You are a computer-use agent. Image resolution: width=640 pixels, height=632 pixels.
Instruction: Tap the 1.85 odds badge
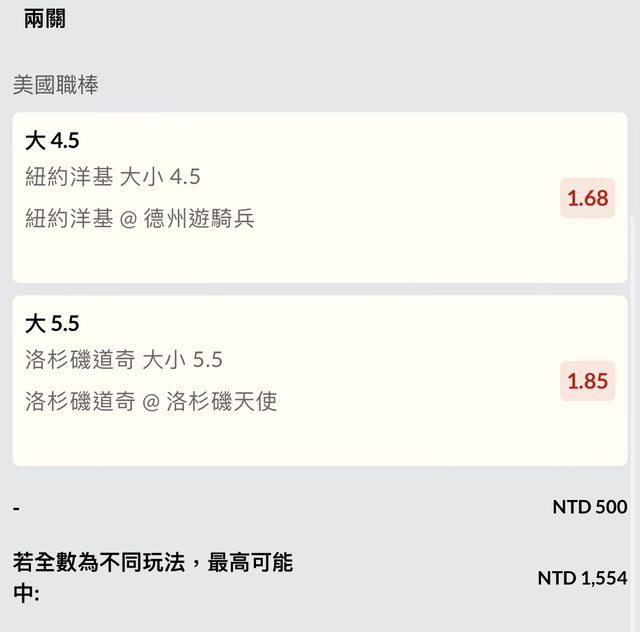point(587,381)
